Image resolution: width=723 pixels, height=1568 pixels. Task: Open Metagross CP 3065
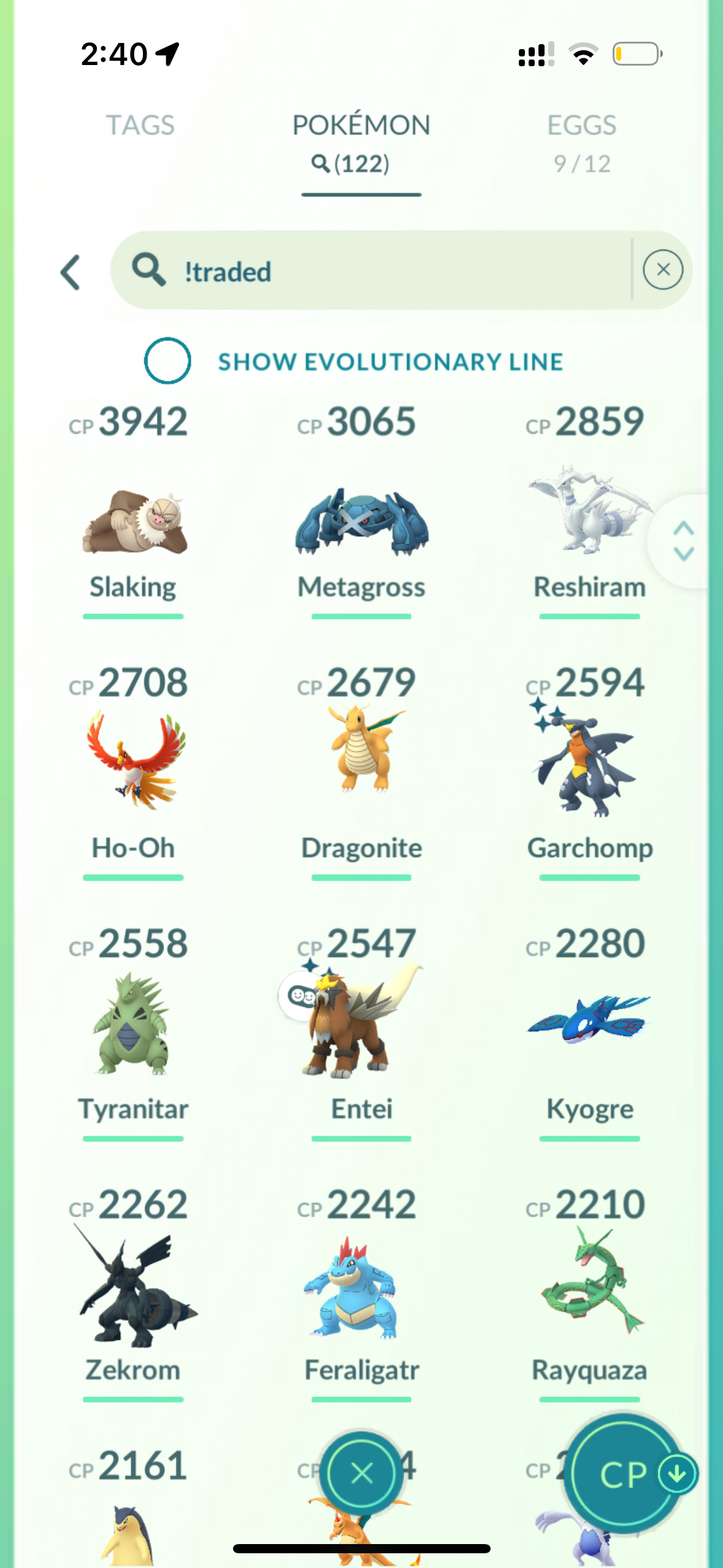coord(361,521)
